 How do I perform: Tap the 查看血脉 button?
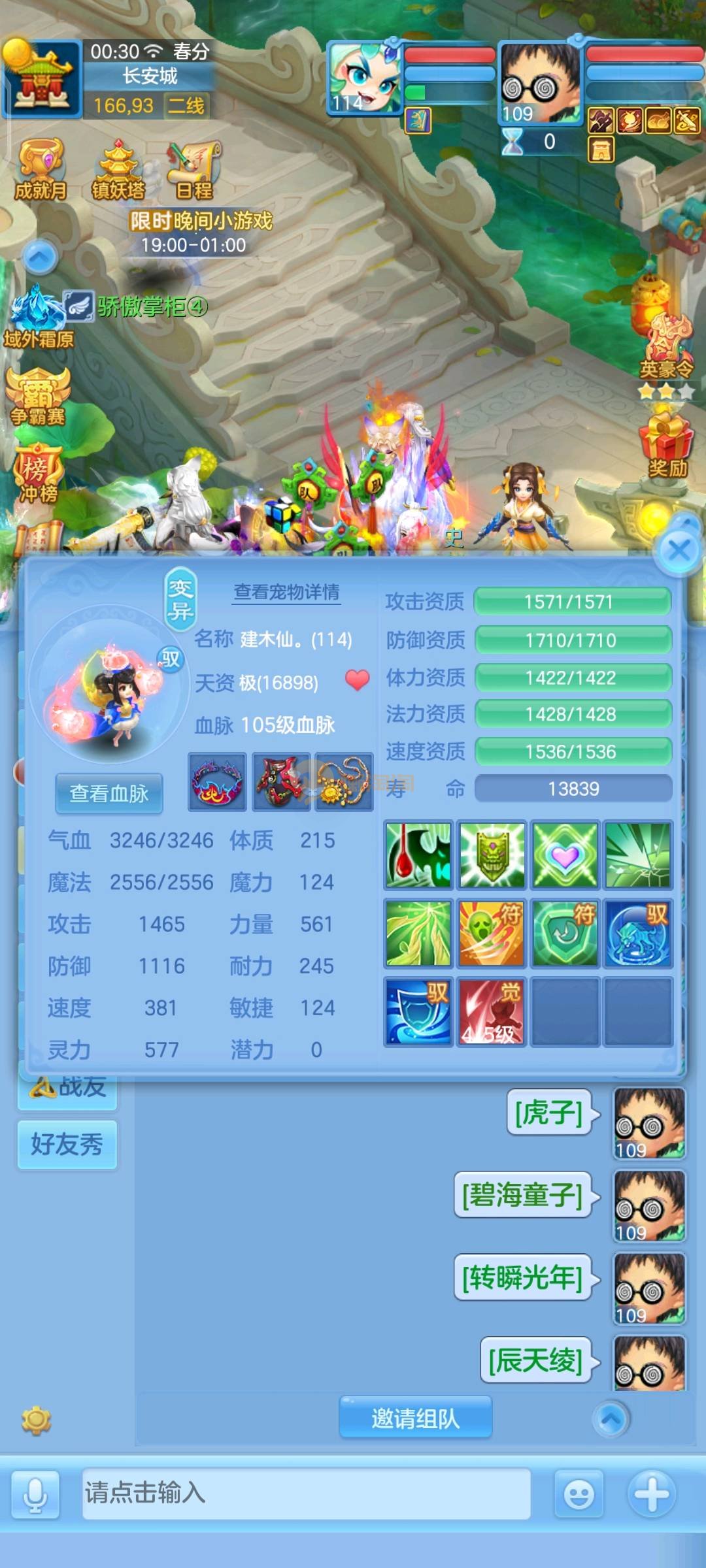pos(109,793)
